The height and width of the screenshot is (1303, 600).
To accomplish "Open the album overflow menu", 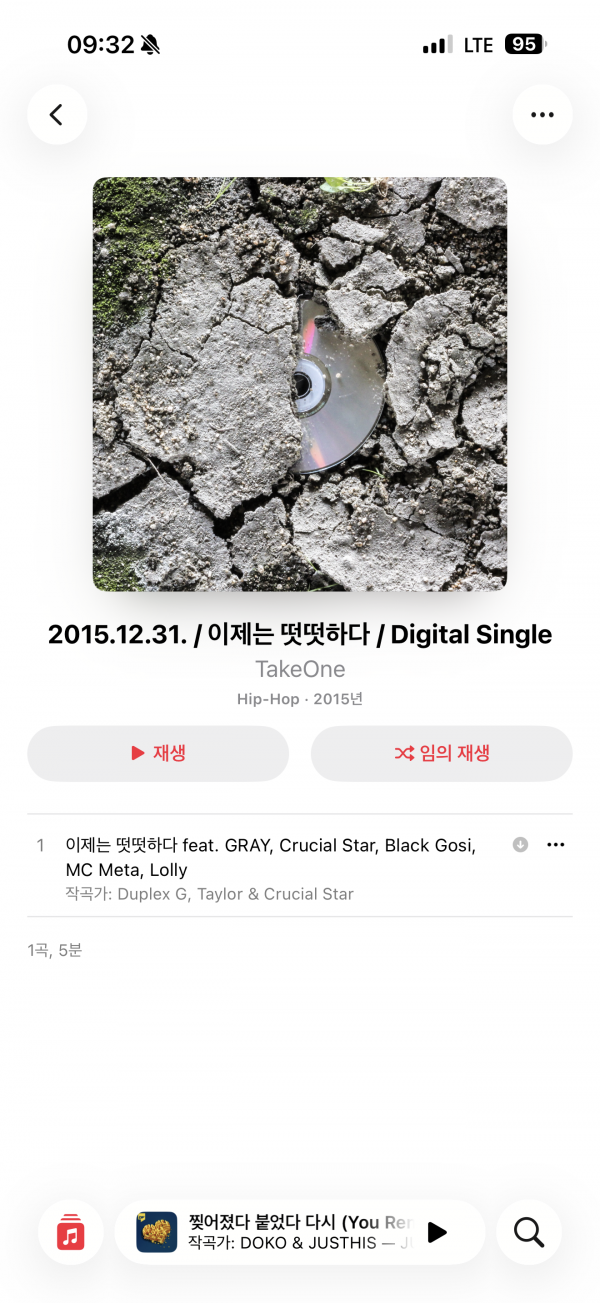I will click(x=542, y=115).
